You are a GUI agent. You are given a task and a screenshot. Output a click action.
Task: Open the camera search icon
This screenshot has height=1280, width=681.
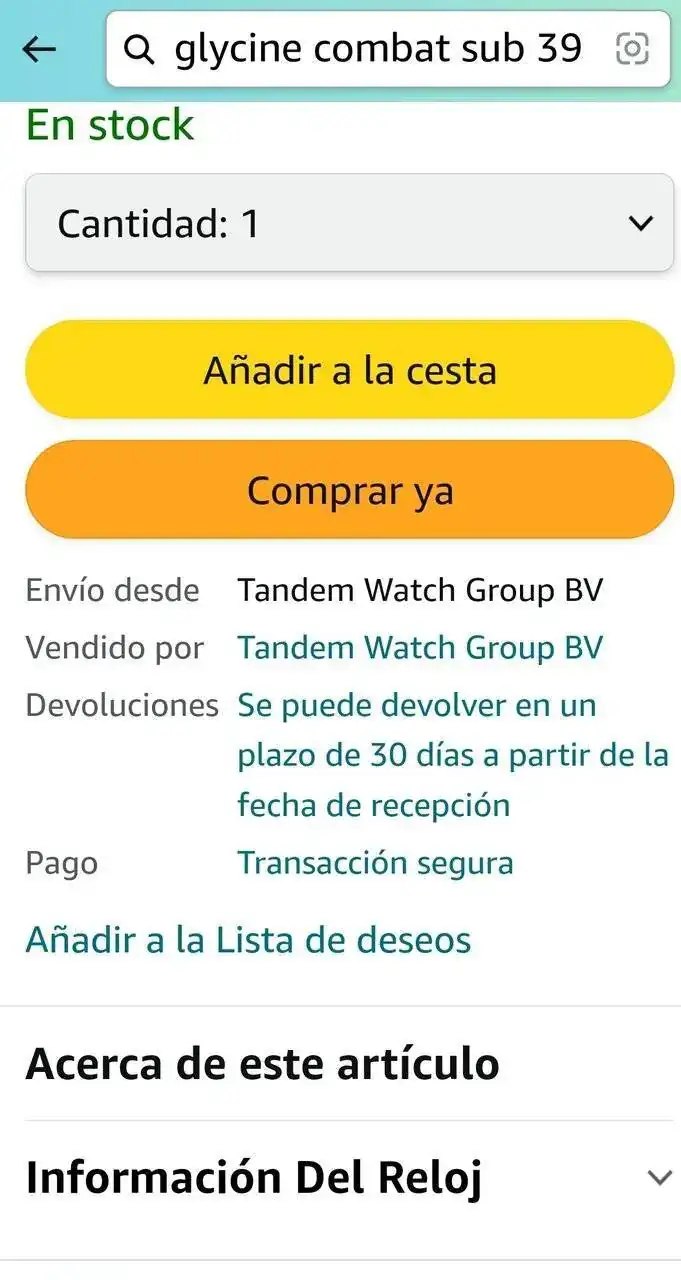[632, 48]
